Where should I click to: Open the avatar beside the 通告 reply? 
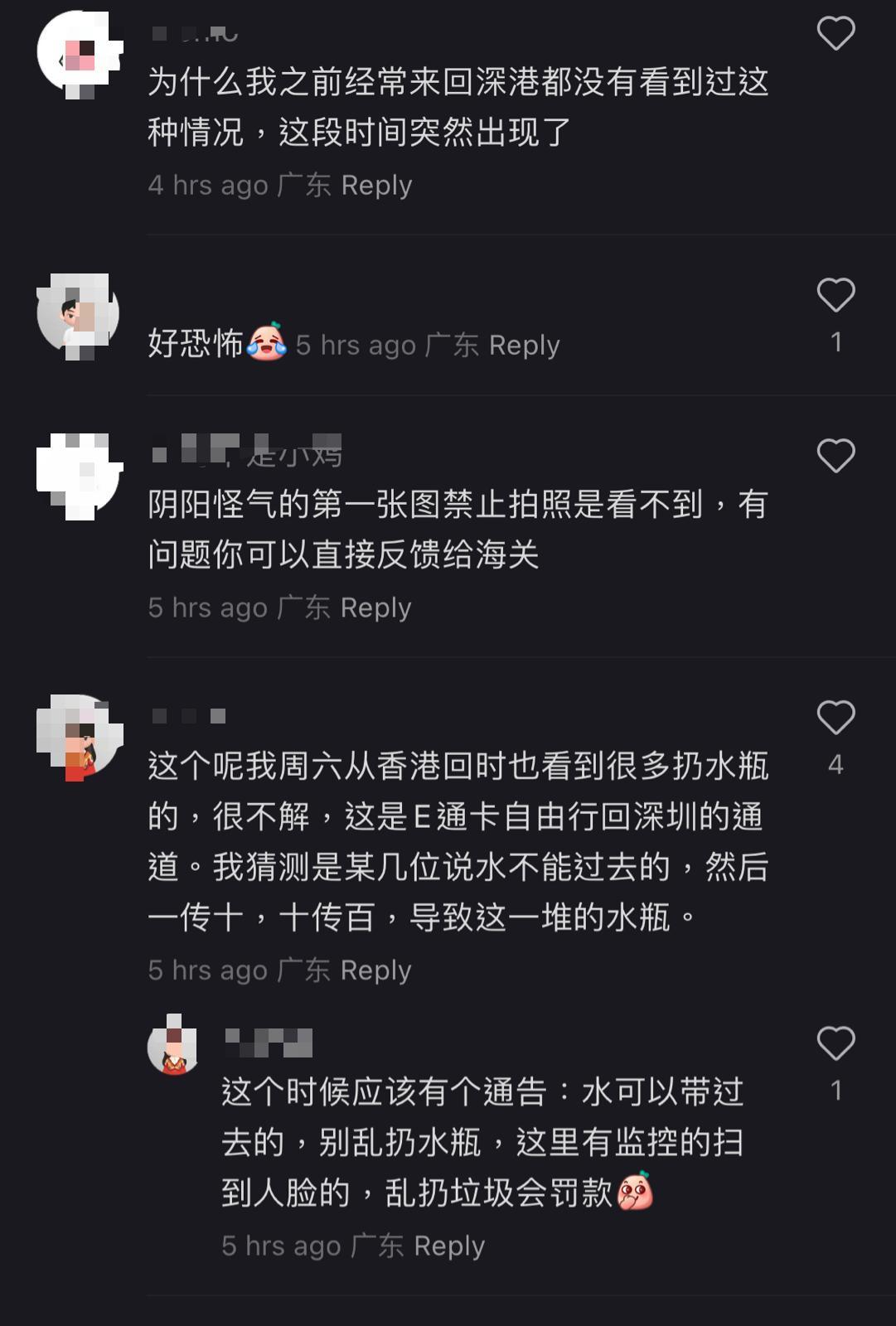(172, 1045)
